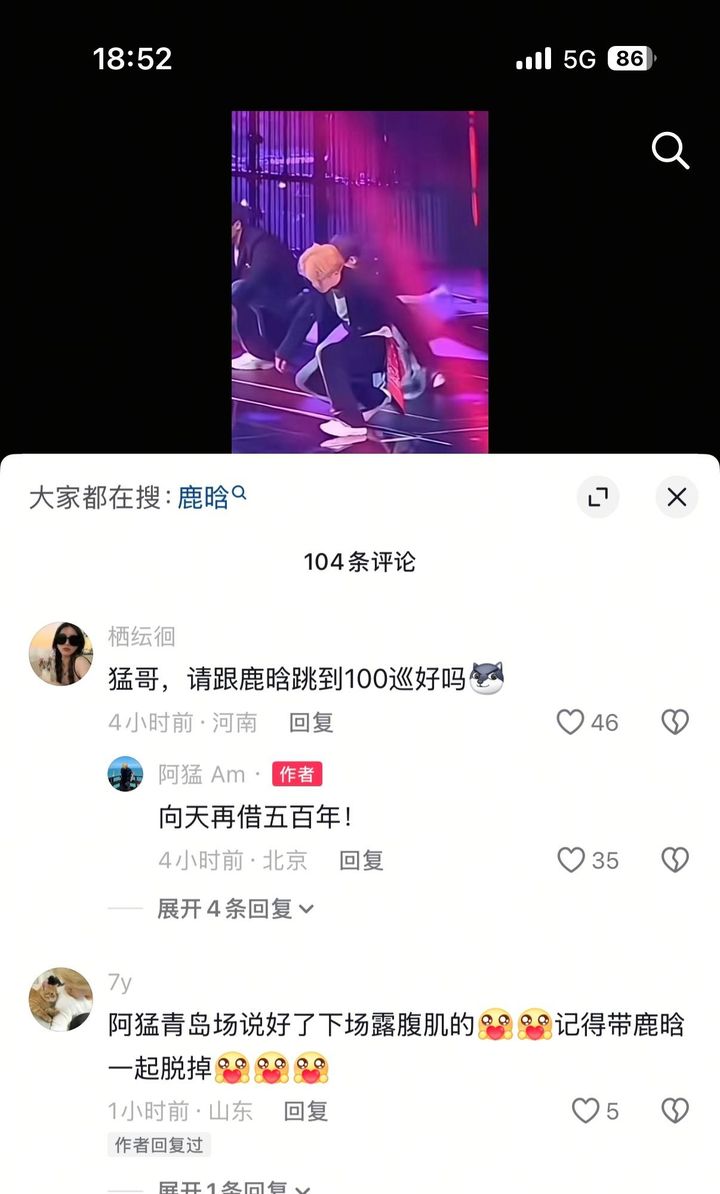
Task: Reply to 栖纭徊's comment
Action: click(x=311, y=722)
